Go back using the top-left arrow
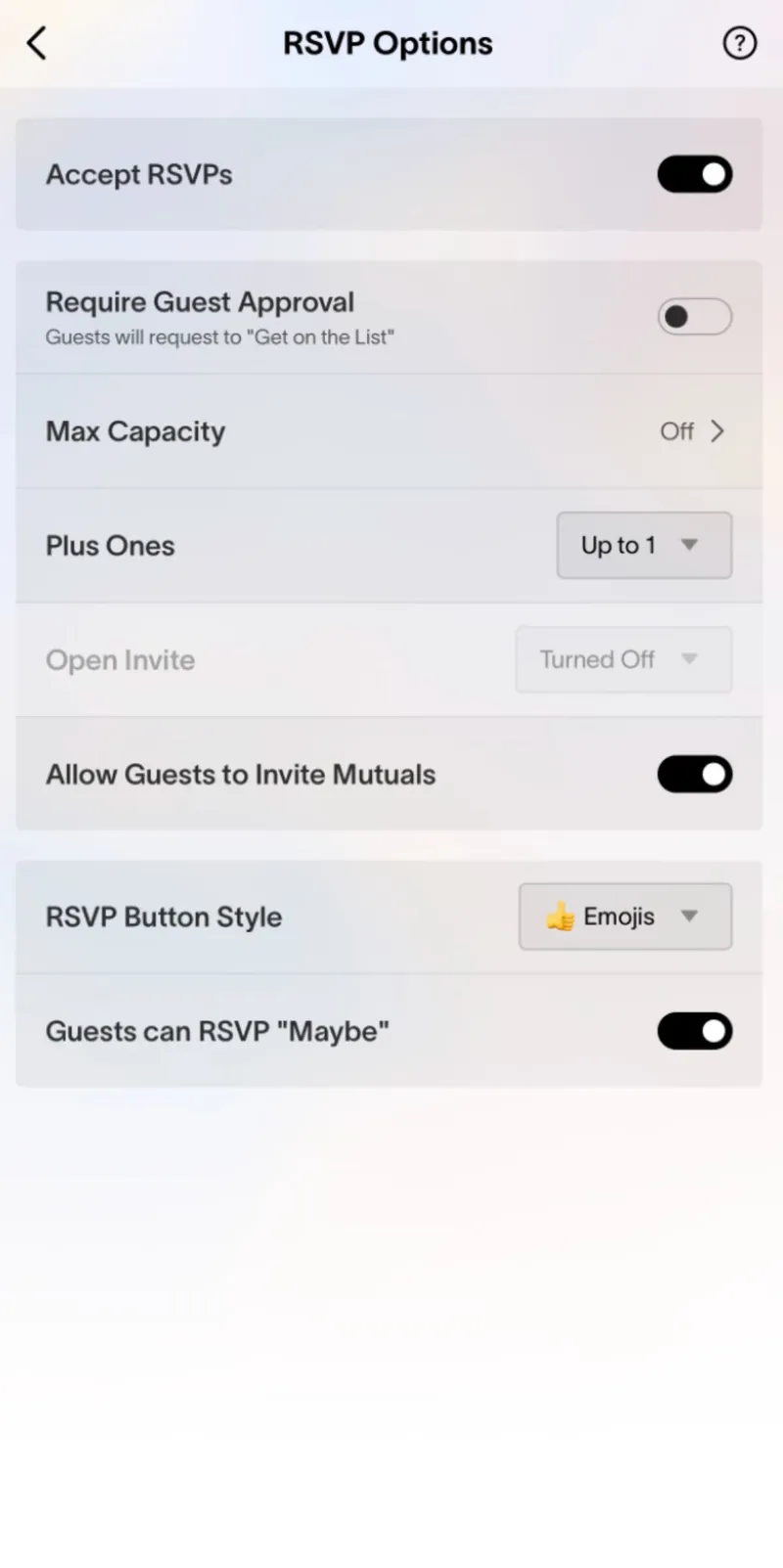Viewport: 783px width, 1568px height. 36,43
